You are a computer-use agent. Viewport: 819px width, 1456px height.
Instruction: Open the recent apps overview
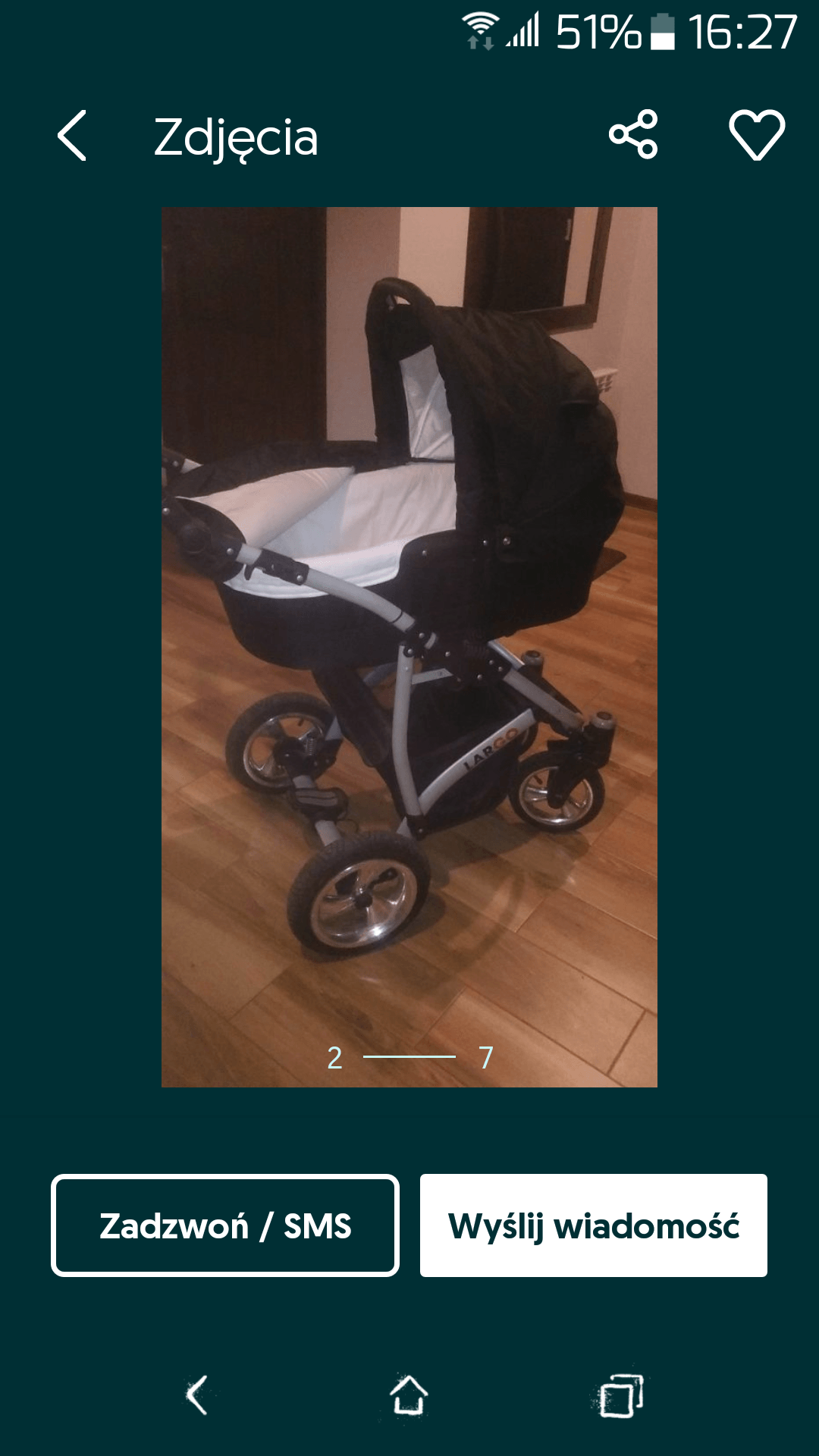point(620,1395)
